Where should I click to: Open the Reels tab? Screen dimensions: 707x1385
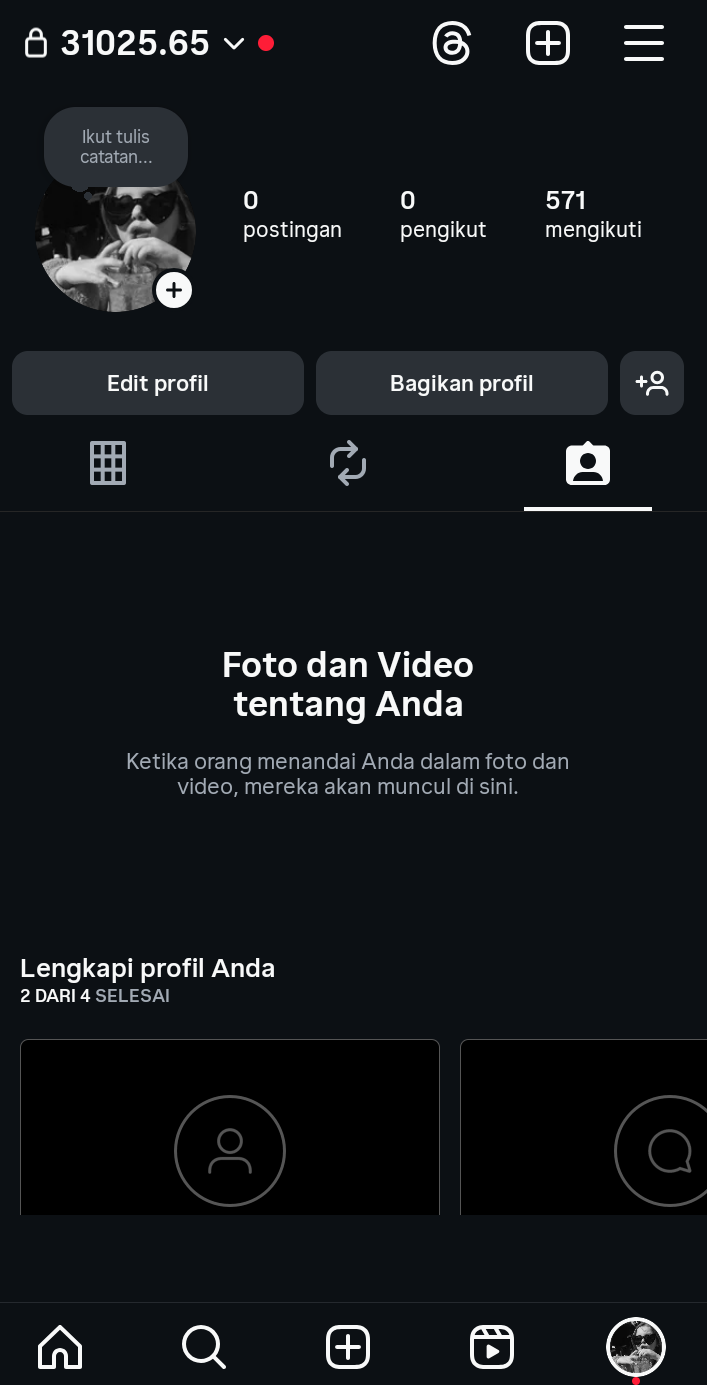click(492, 1346)
